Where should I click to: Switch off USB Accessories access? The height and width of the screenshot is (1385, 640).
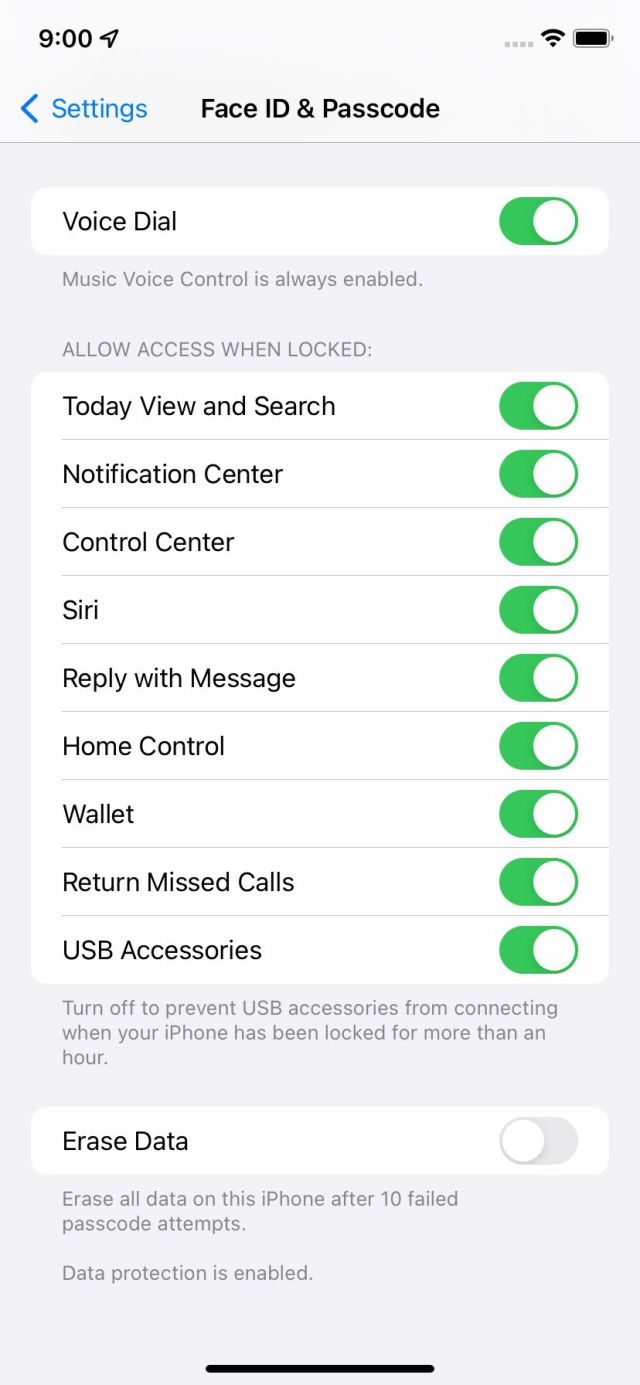coord(539,950)
